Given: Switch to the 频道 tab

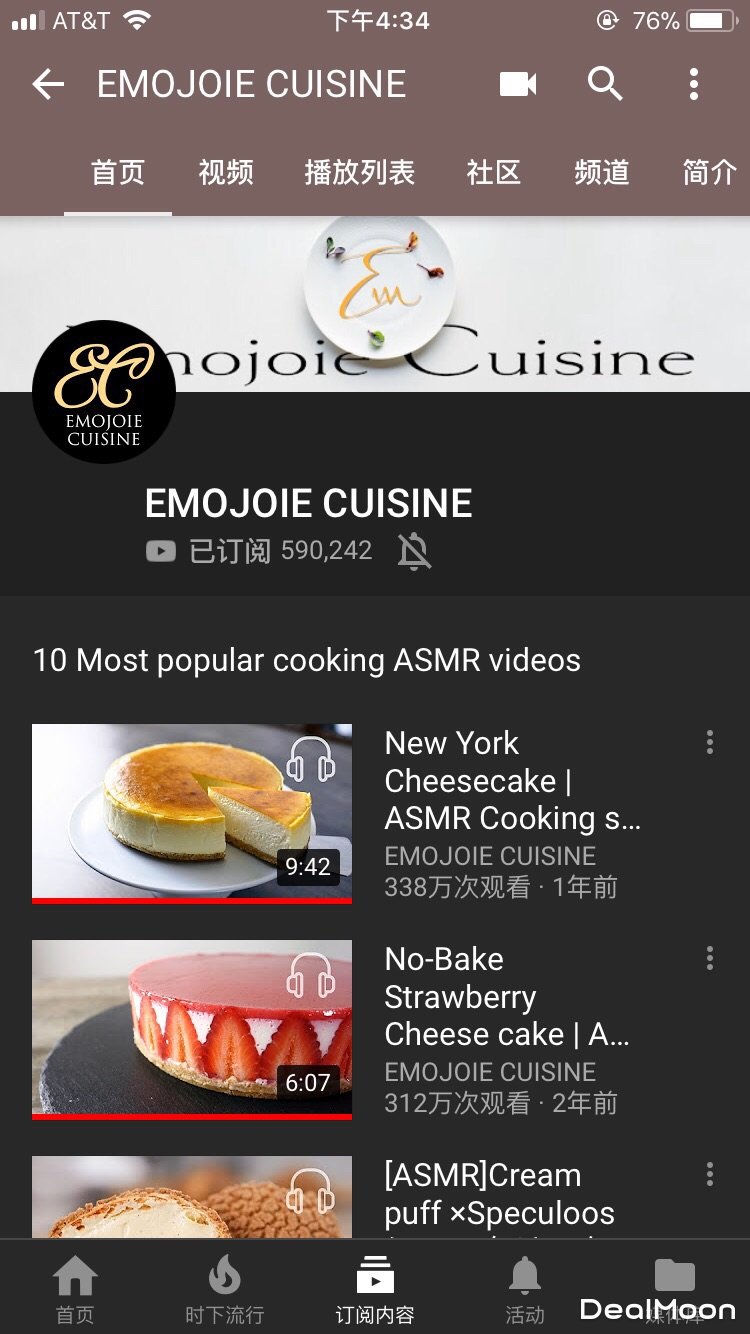Looking at the screenshot, I should [x=602, y=172].
